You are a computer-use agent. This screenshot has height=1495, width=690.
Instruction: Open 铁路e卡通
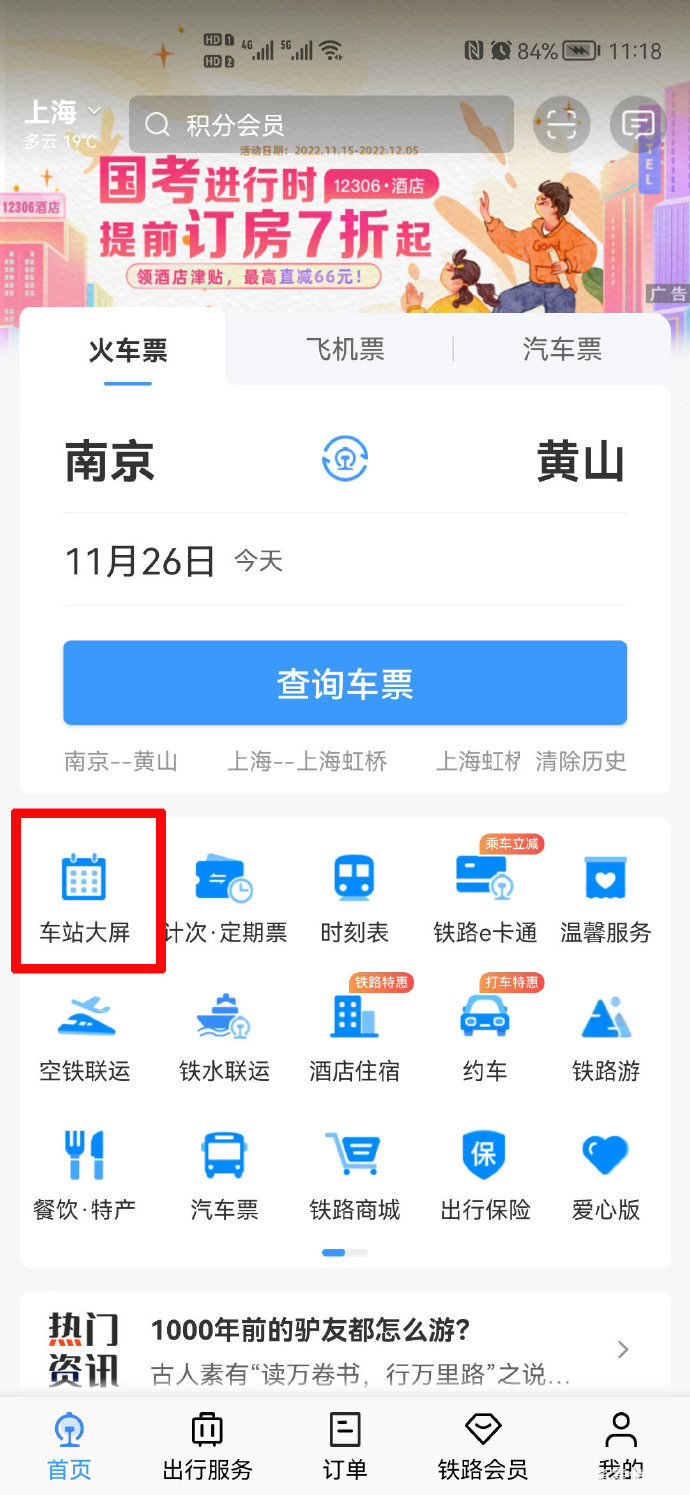(x=485, y=895)
